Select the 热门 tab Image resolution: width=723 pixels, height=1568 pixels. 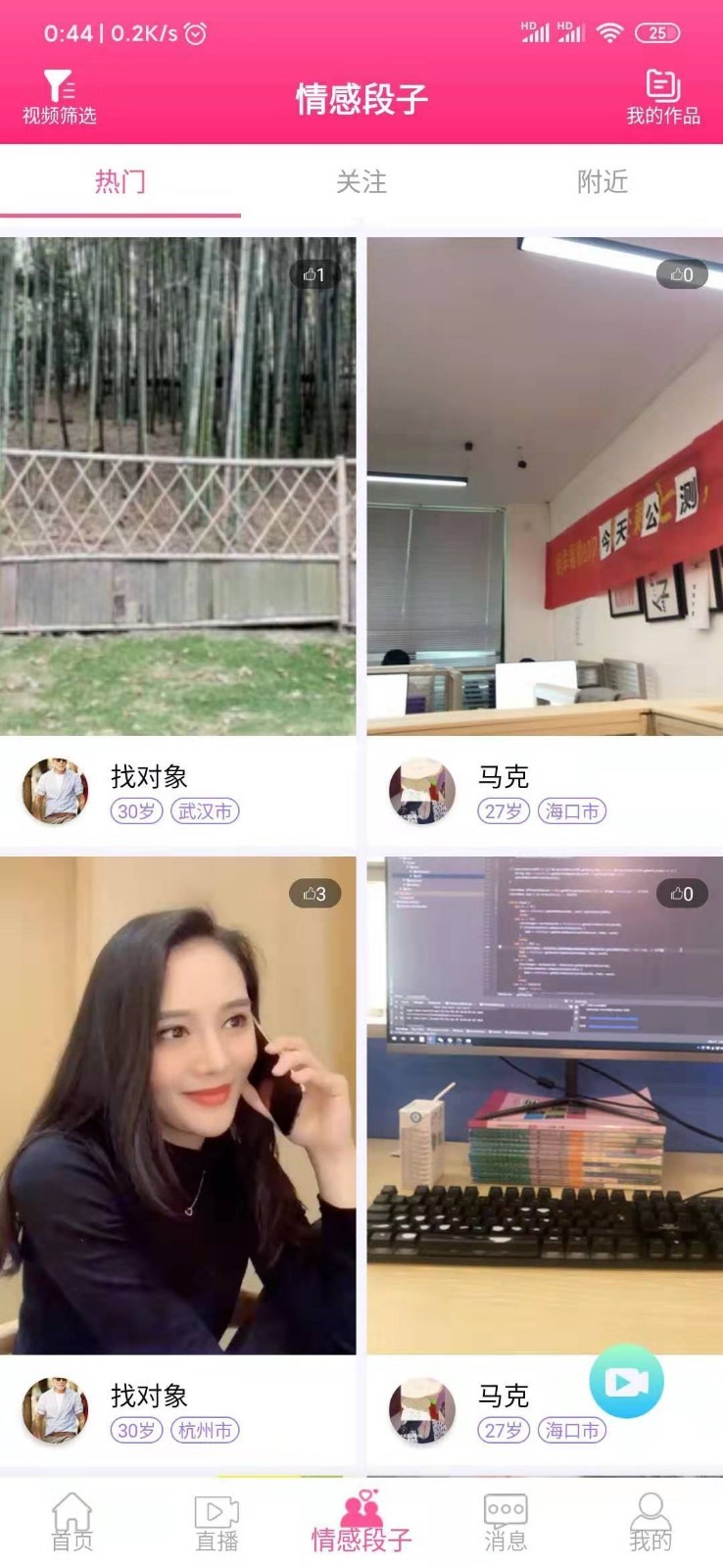pos(120,181)
